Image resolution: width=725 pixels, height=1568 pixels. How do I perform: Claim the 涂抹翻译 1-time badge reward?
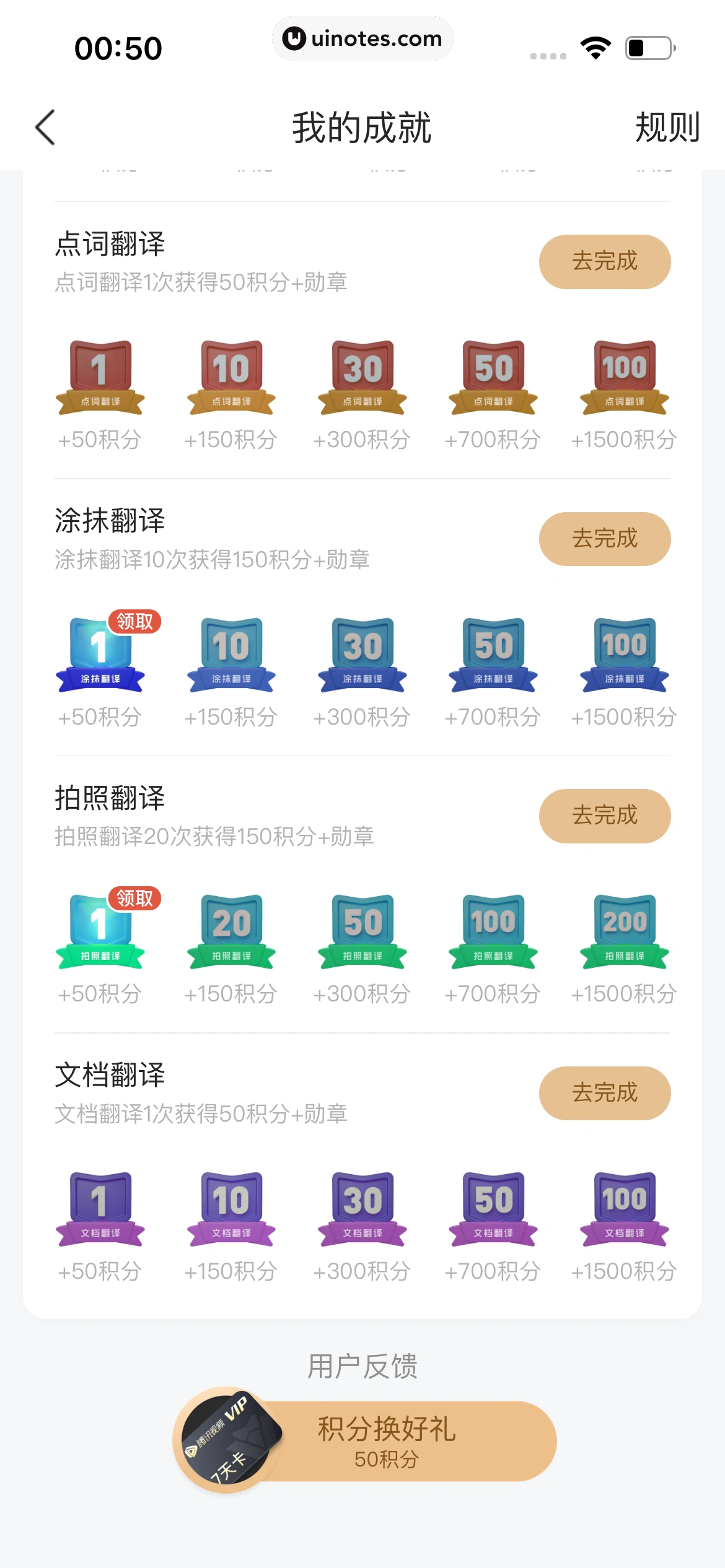(x=134, y=622)
